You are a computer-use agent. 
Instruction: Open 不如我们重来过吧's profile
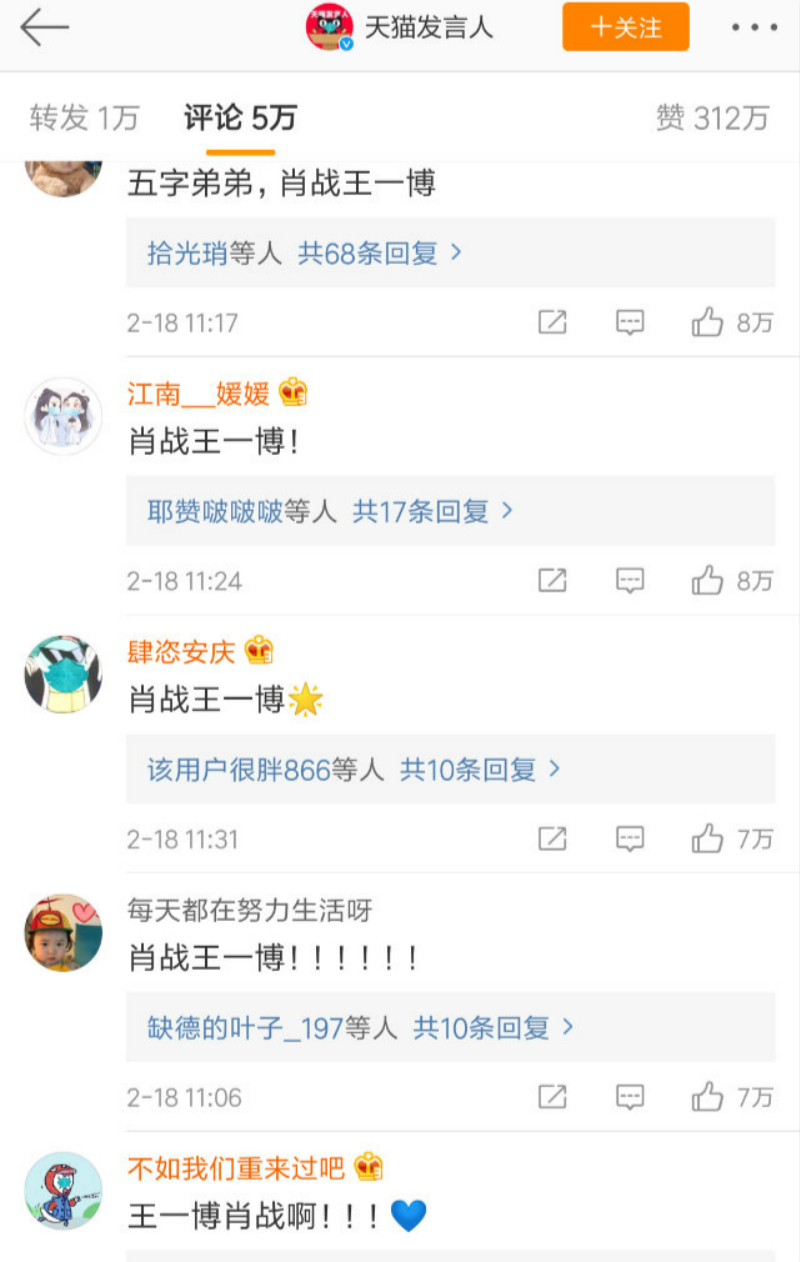pos(236,1168)
